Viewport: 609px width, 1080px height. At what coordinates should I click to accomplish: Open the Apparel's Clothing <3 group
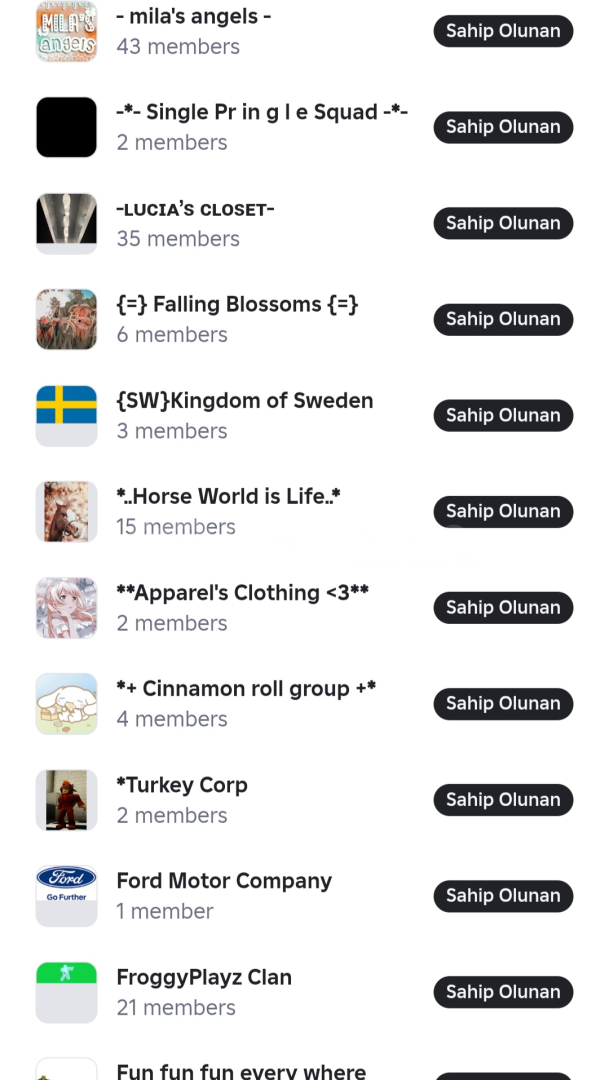pos(242,593)
